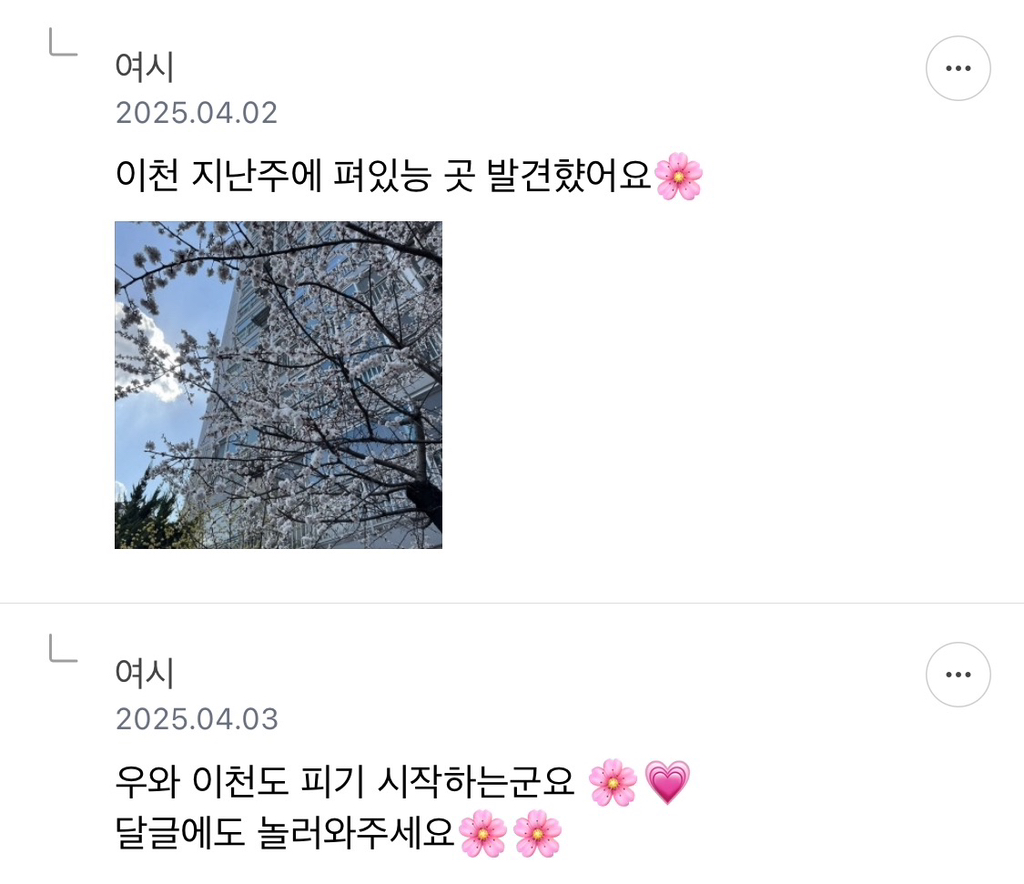The width and height of the screenshot is (1024, 884).
Task: Open the cherry blossom photo attached to the reply
Action: tap(278, 385)
